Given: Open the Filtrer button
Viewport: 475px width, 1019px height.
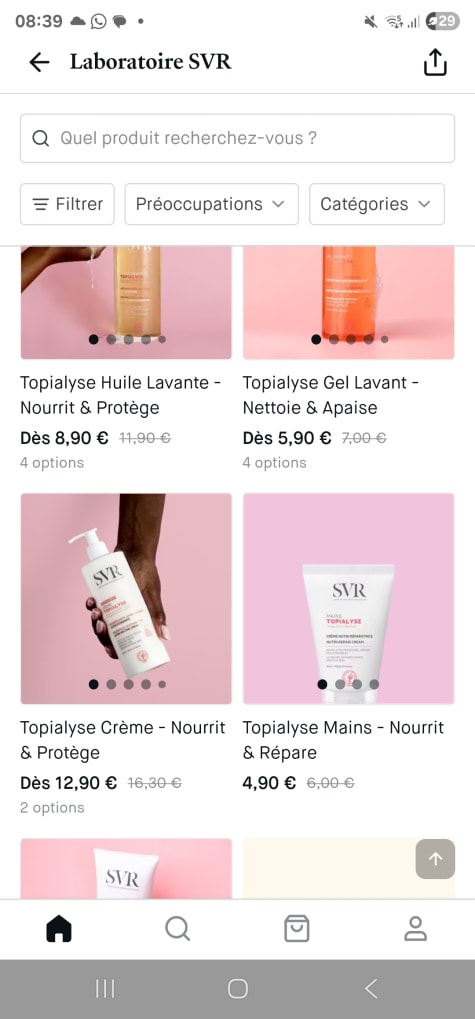Looking at the screenshot, I should (67, 204).
